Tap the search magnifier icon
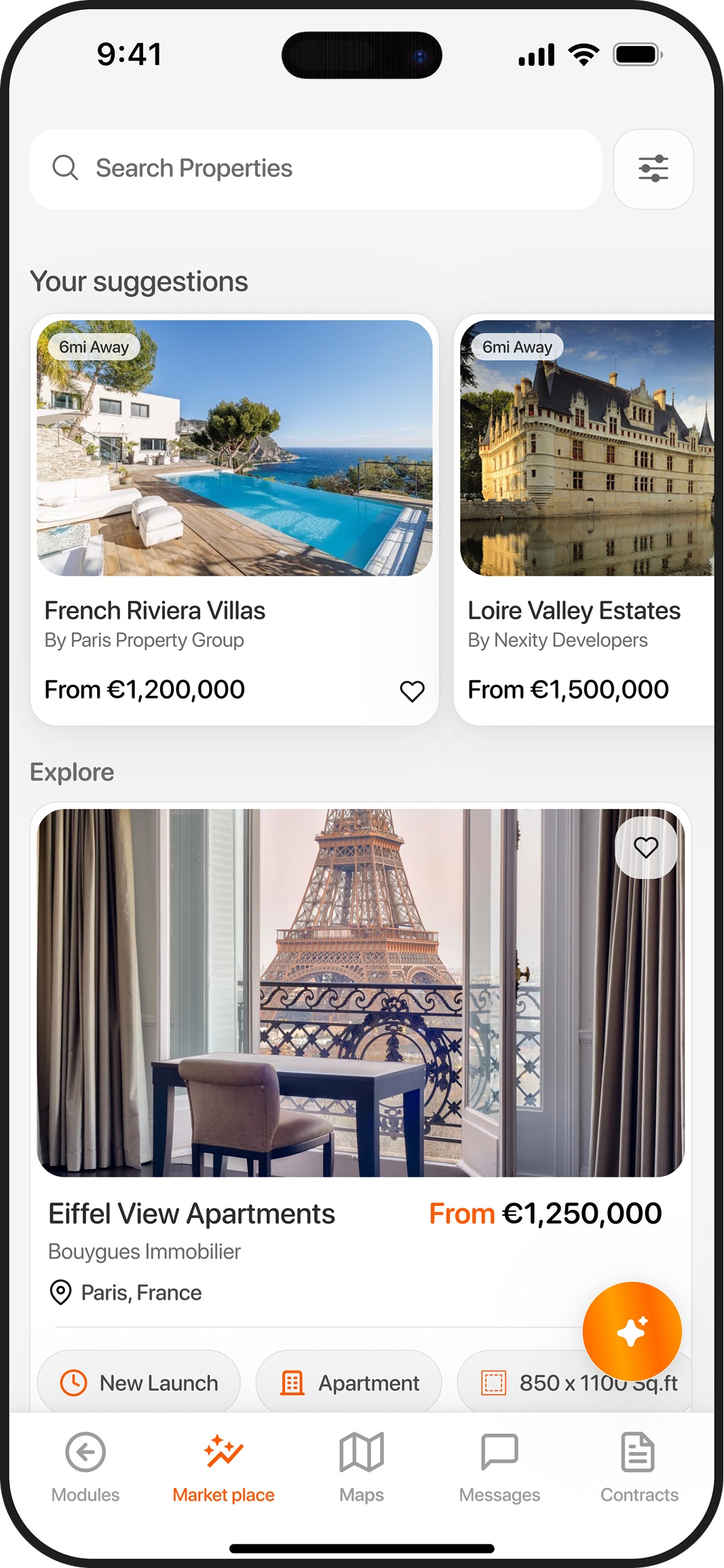 point(66,169)
